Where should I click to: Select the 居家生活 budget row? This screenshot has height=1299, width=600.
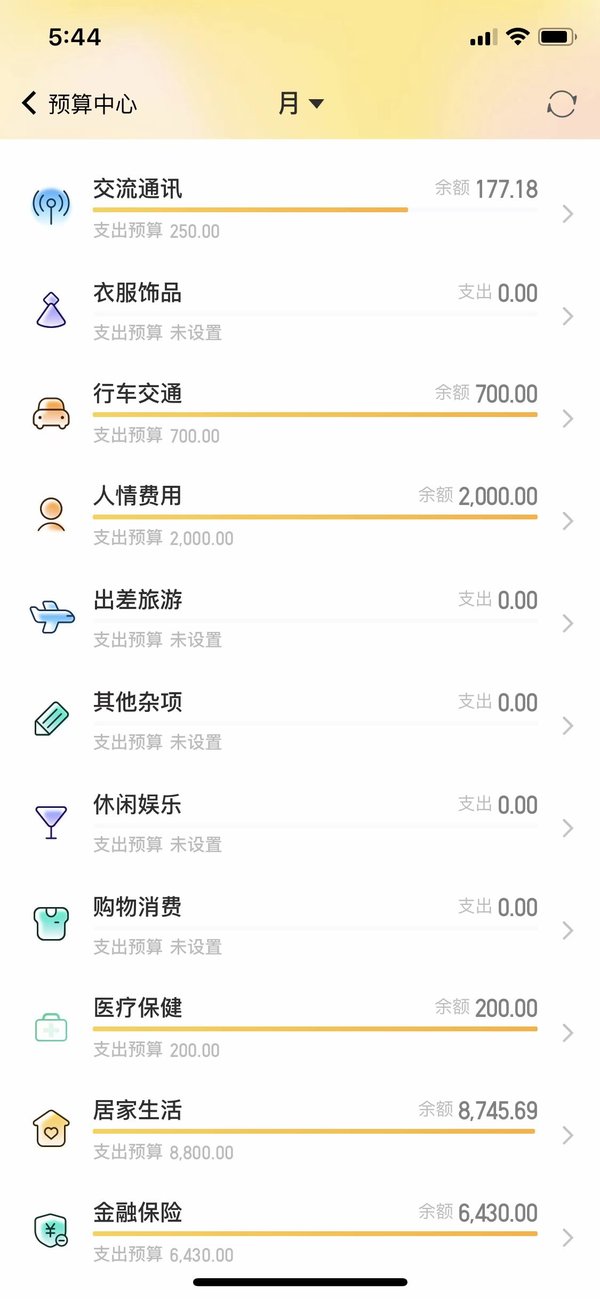[300, 1132]
